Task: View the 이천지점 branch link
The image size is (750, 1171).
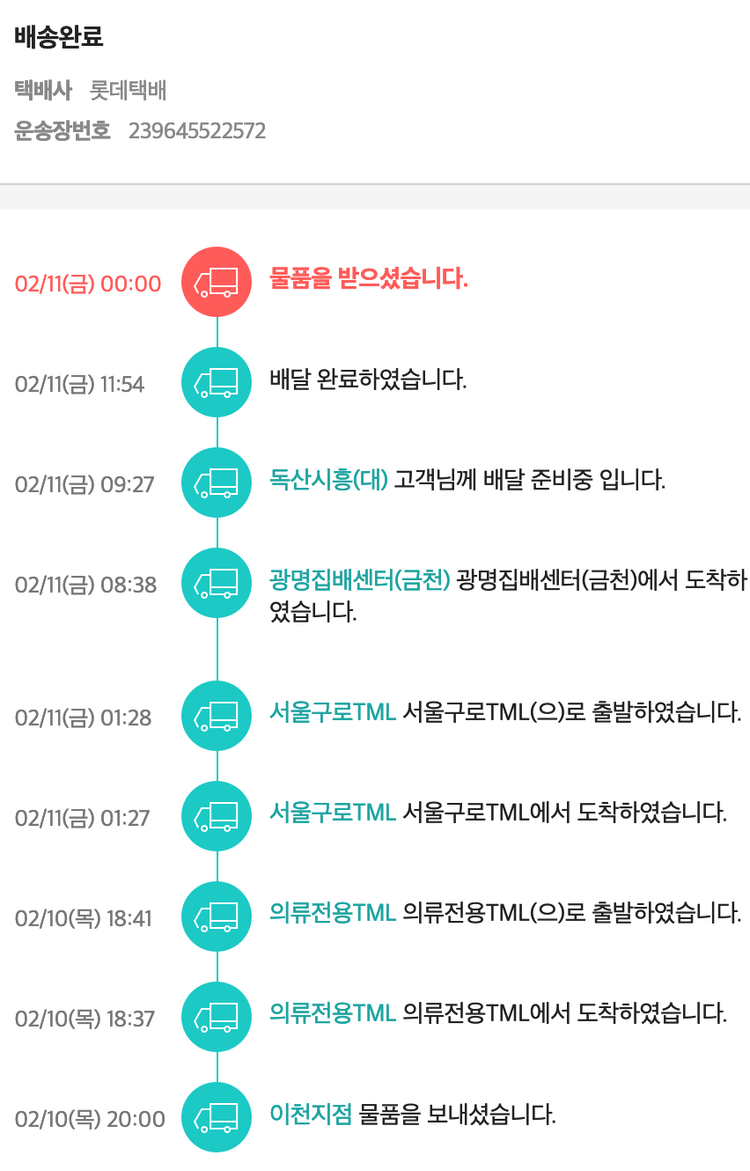Action: (x=311, y=1114)
